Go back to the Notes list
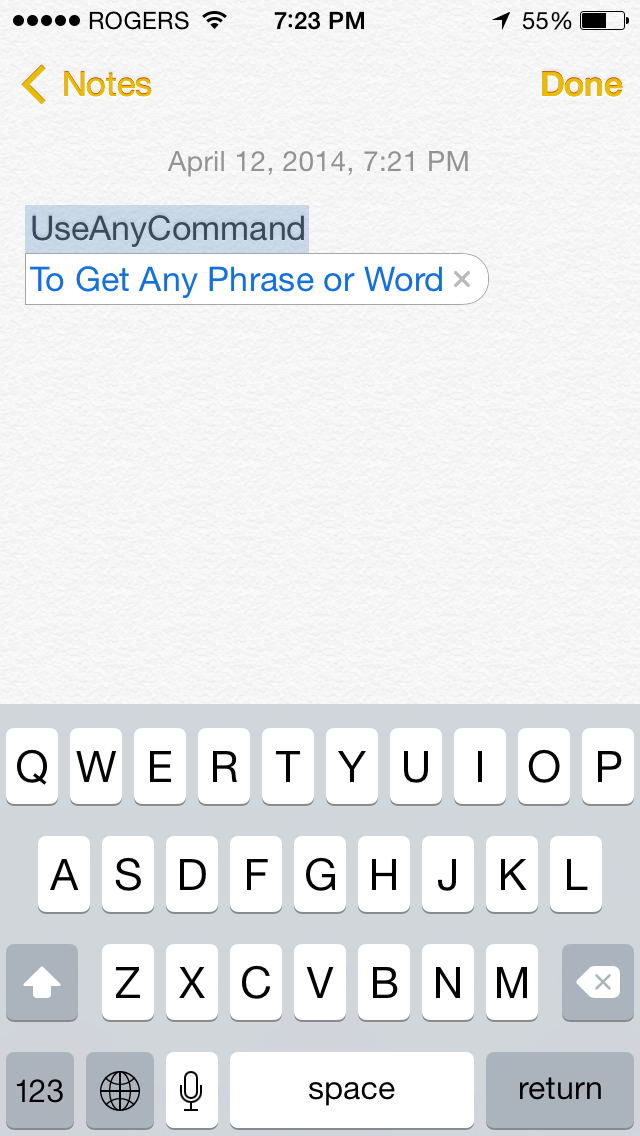This screenshot has width=640, height=1136. tap(87, 85)
